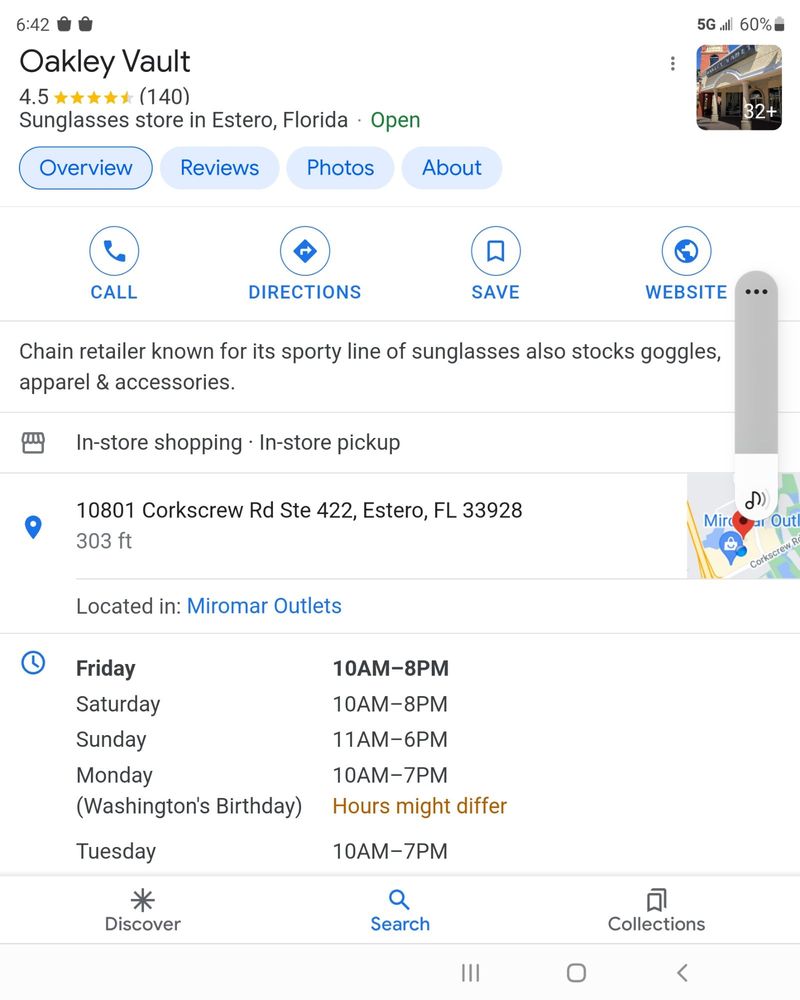Screen dimensions: 800x1000
Task: Visit the store website
Action: point(686,263)
